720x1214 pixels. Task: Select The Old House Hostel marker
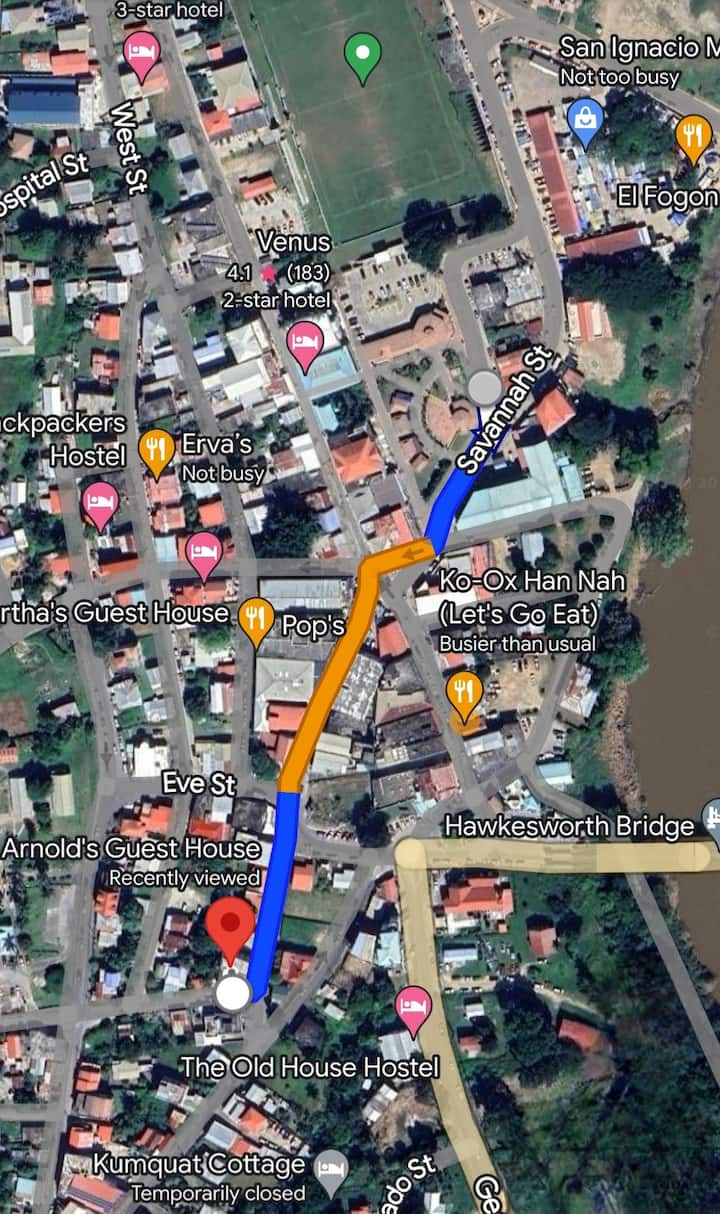pyautogui.click(x=413, y=1010)
